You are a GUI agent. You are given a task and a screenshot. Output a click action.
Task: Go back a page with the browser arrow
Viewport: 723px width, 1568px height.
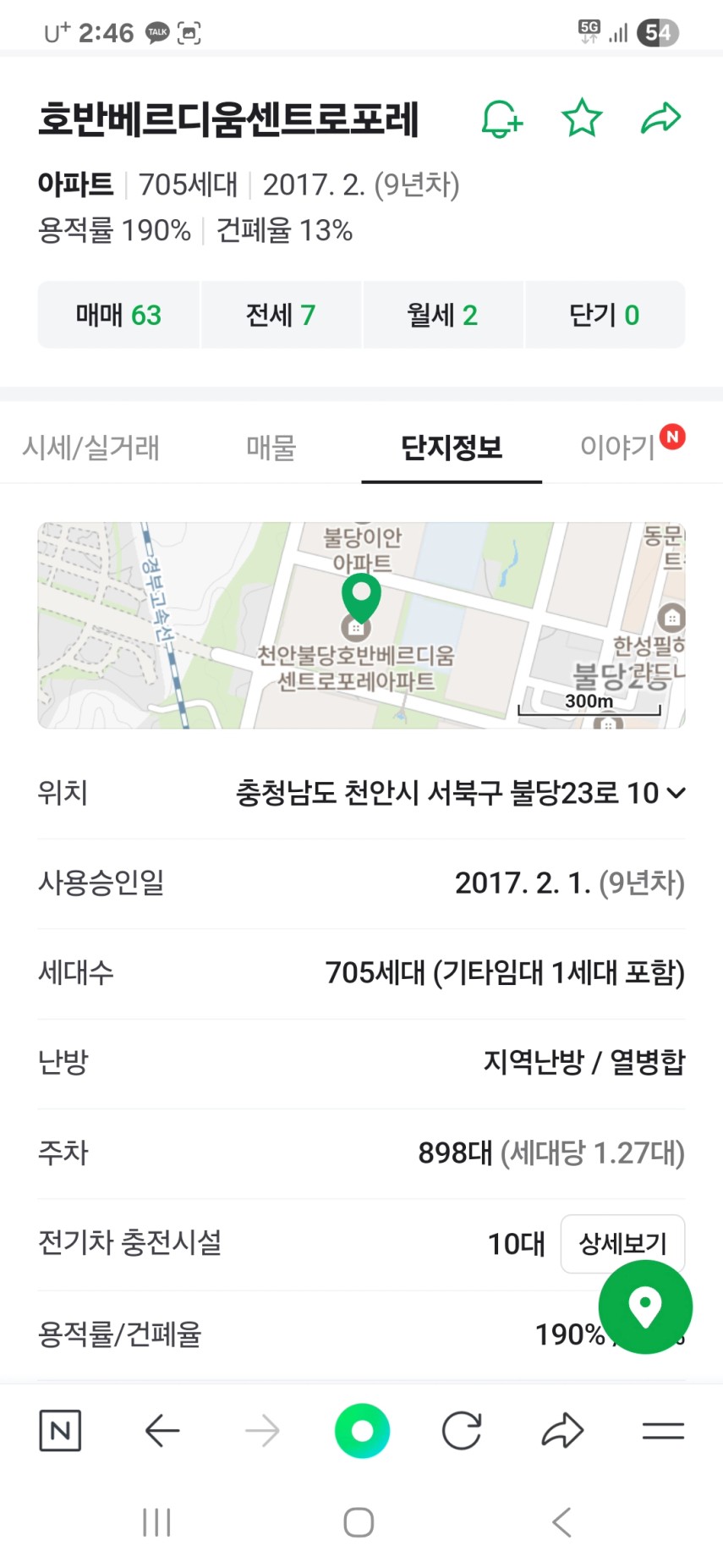[x=162, y=1431]
